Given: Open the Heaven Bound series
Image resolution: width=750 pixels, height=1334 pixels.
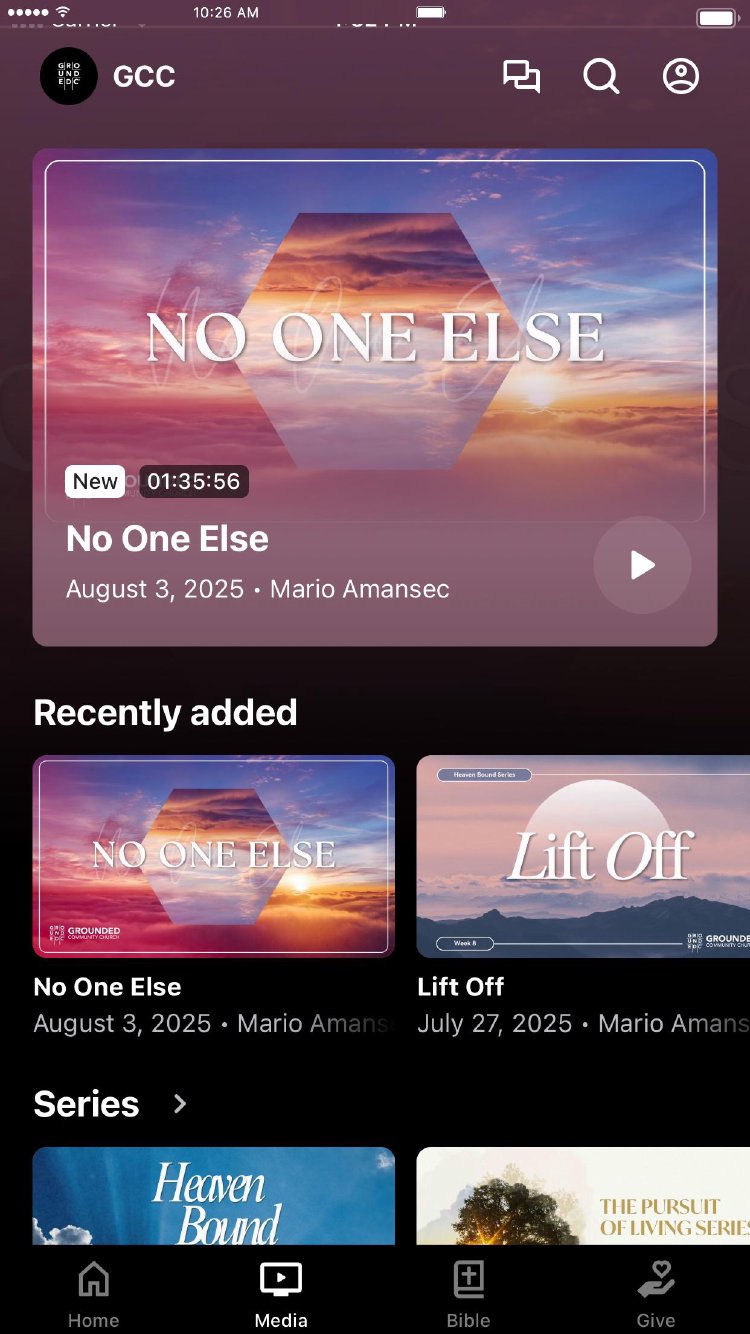Looking at the screenshot, I should pos(214,1196).
